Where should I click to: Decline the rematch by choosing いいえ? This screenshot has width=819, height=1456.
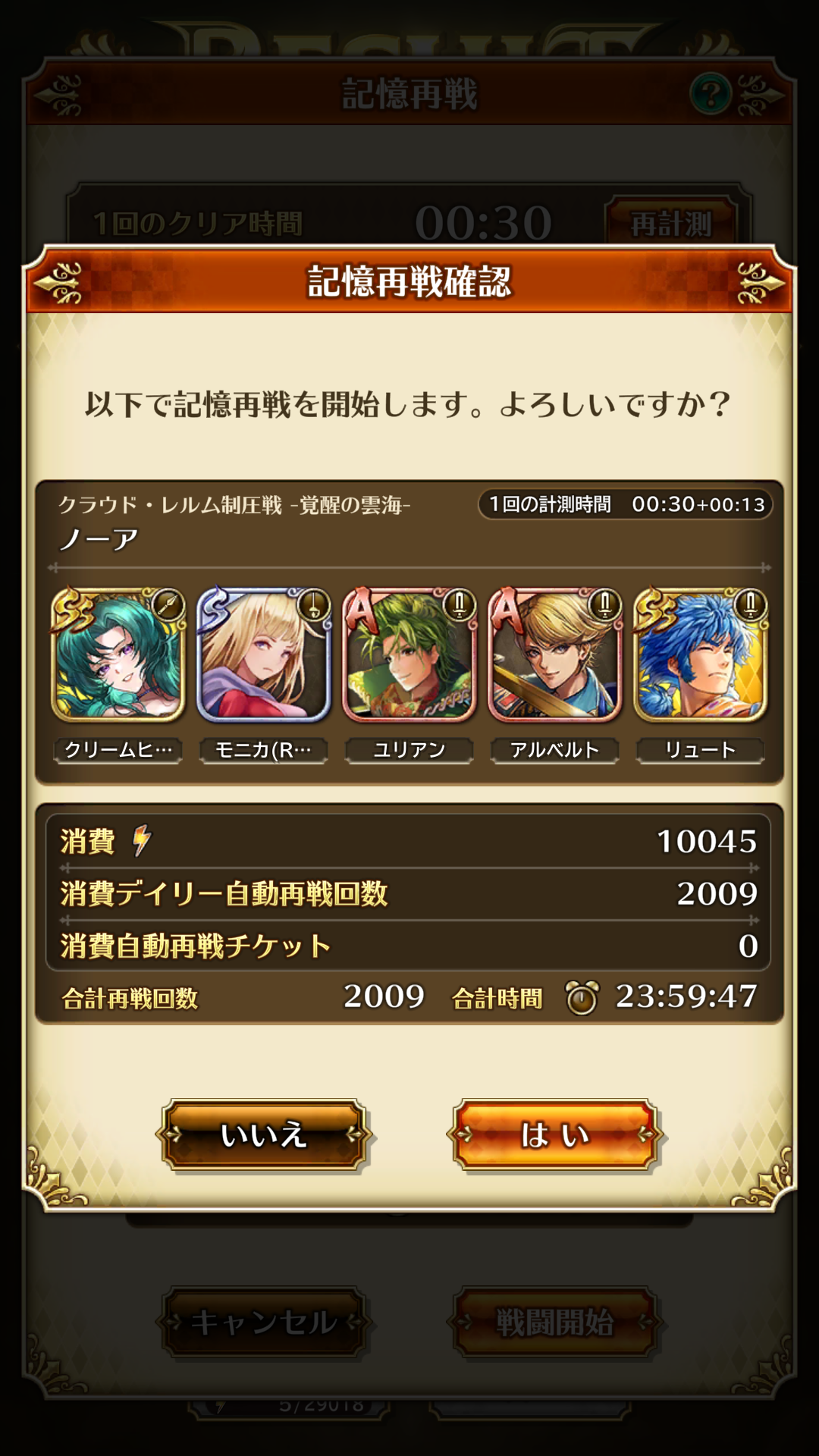(263, 1134)
